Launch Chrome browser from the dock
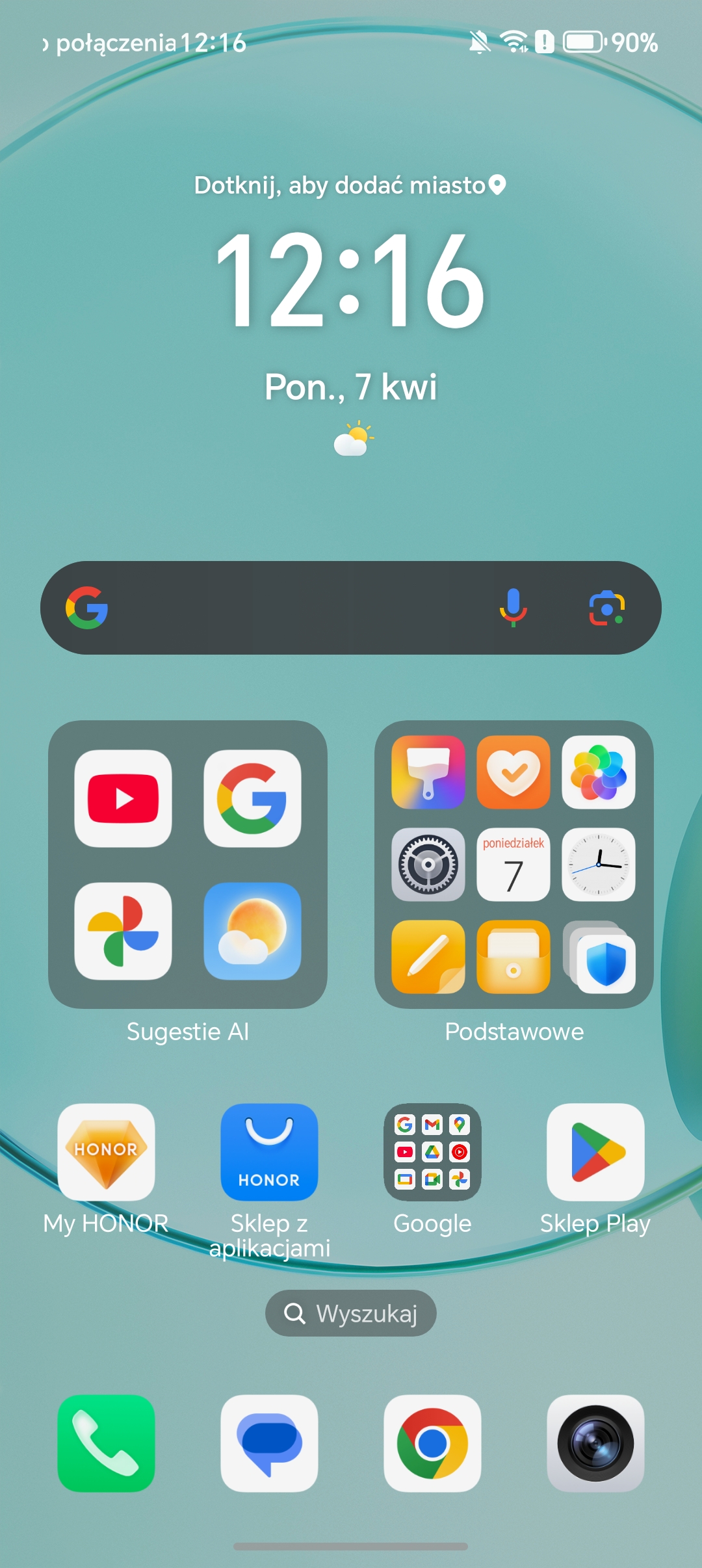702x1568 pixels. click(x=432, y=1443)
